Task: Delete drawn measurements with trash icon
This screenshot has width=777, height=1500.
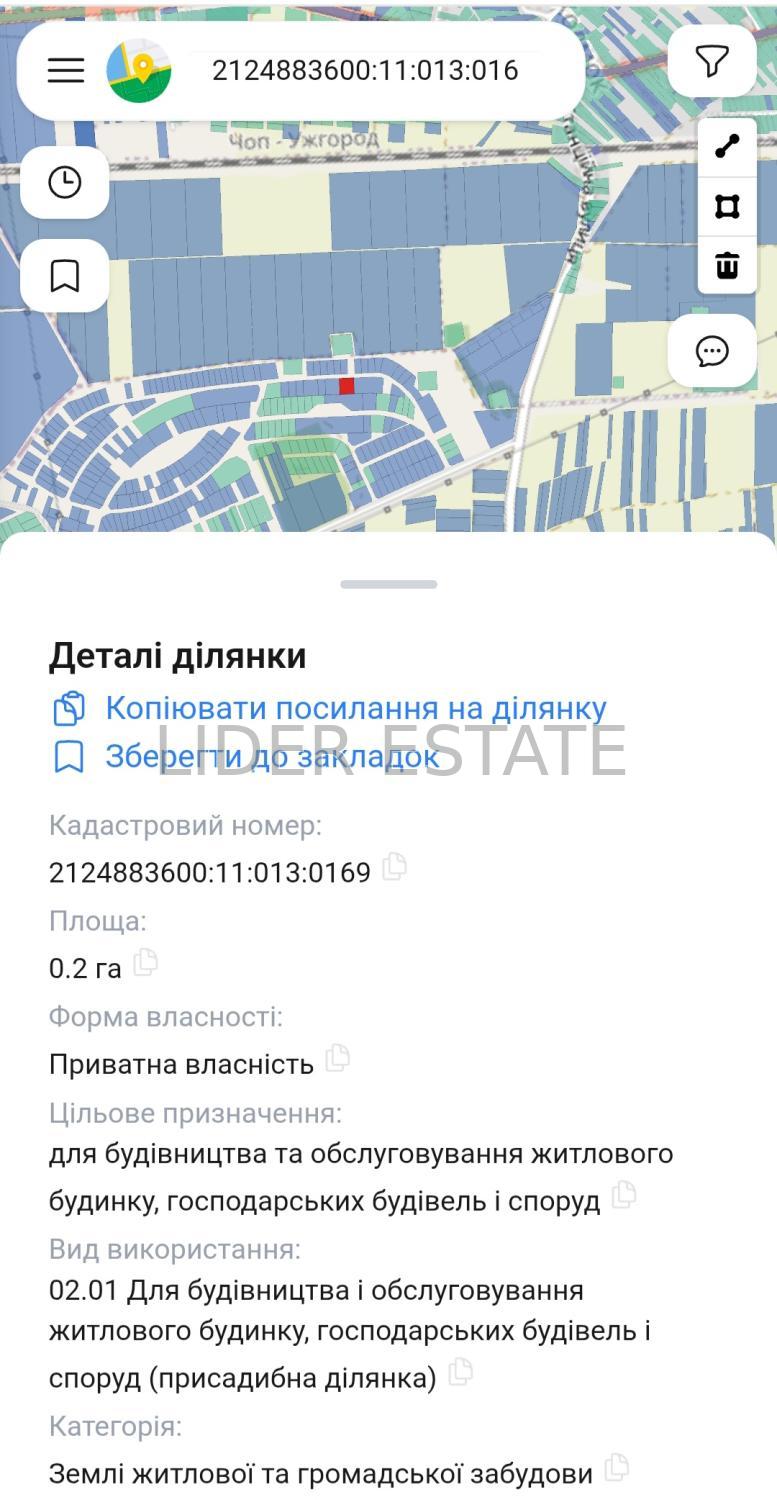Action: pos(727,265)
